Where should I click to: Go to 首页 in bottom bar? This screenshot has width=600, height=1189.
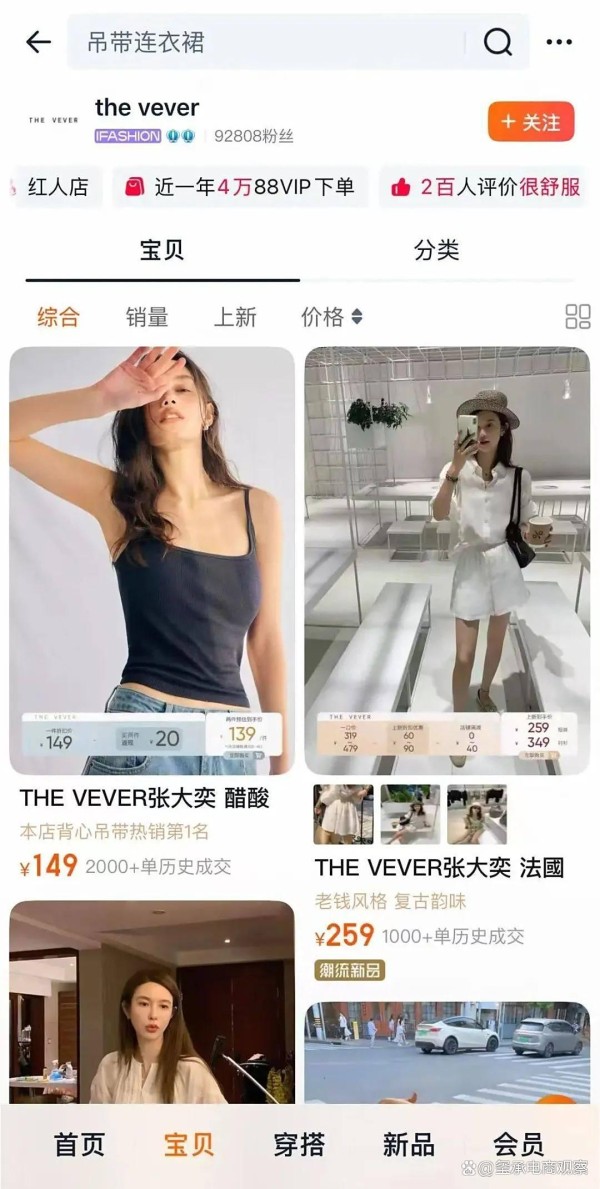tap(79, 1144)
